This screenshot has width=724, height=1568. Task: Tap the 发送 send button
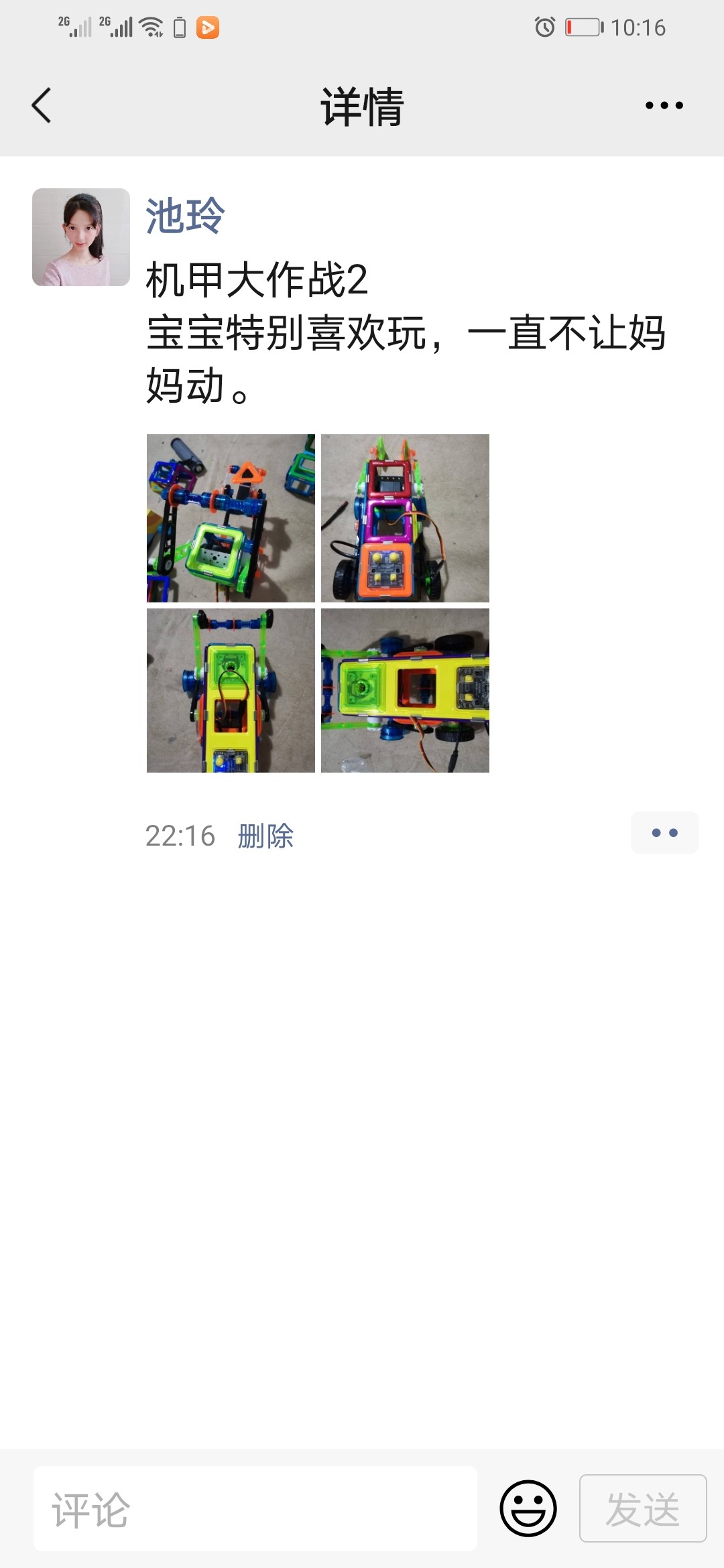pyautogui.click(x=642, y=1508)
